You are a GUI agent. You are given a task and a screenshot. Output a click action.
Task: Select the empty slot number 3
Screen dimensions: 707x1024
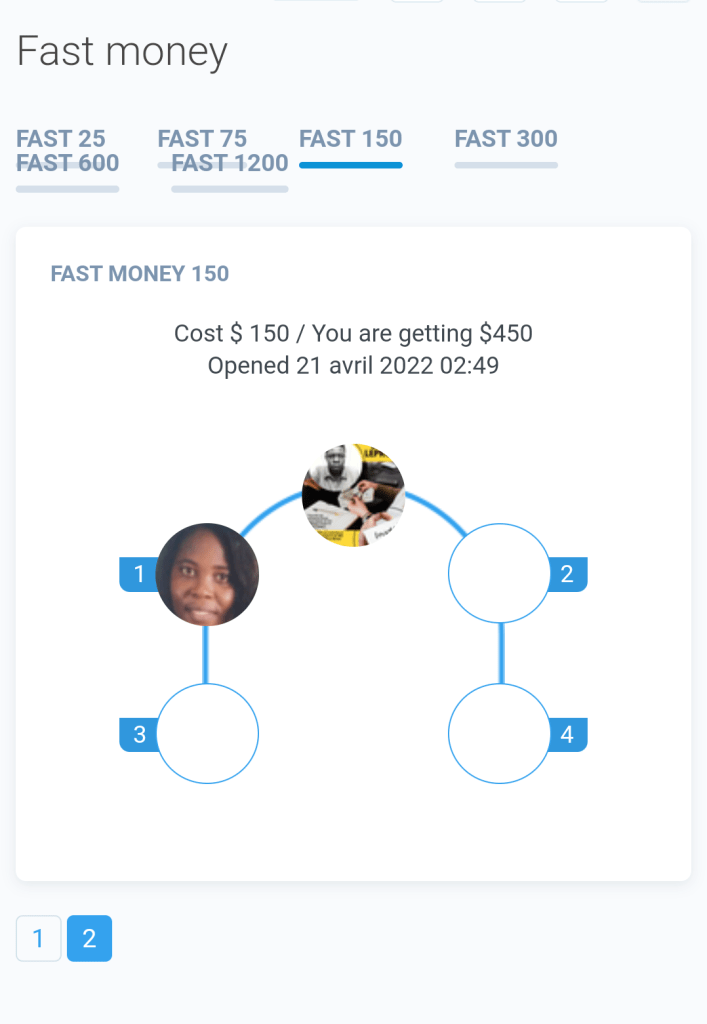click(208, 734)
